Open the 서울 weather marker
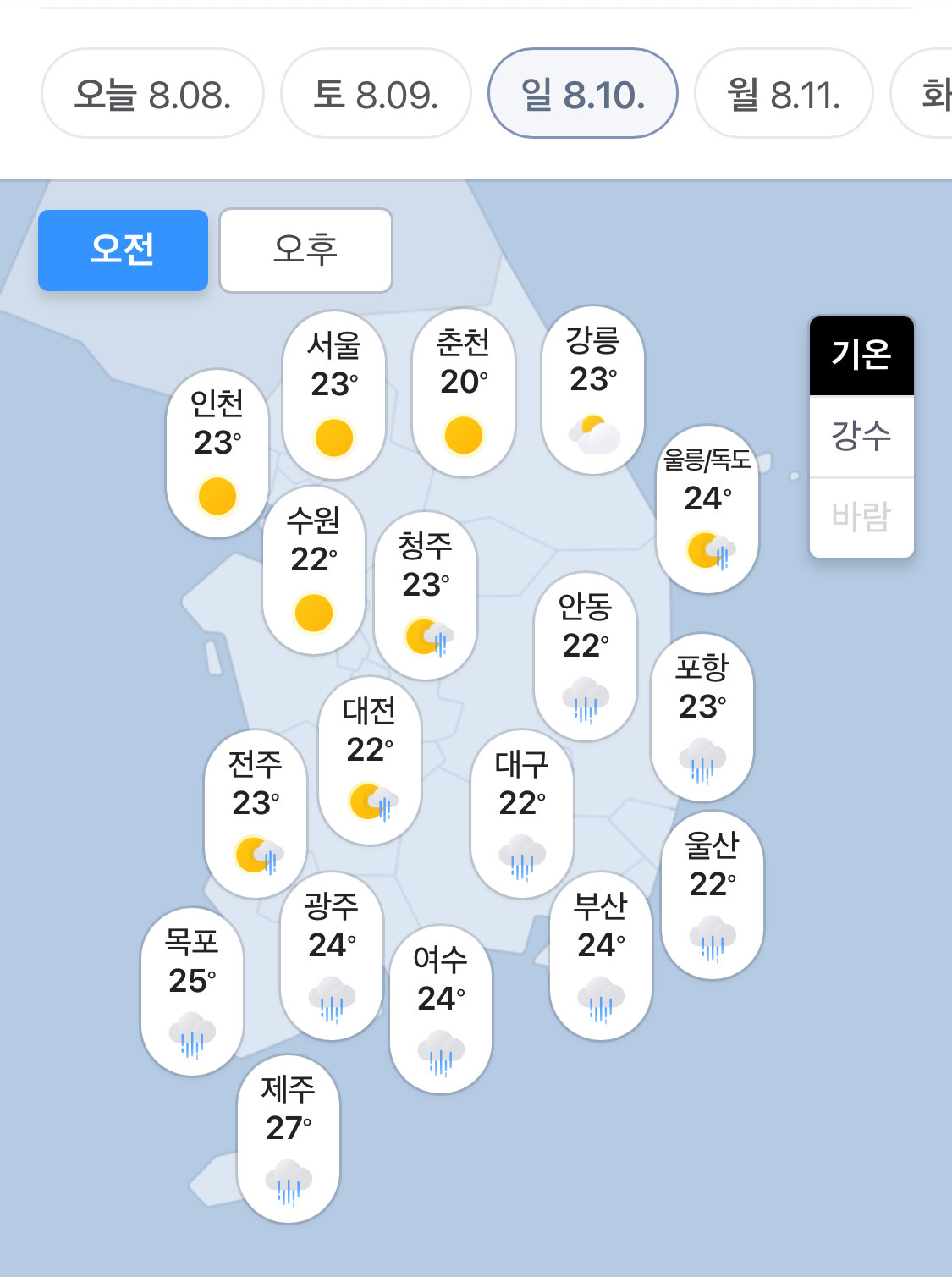Image resolution: width=952 pixels, height=1277 pixels. [333, 394]
